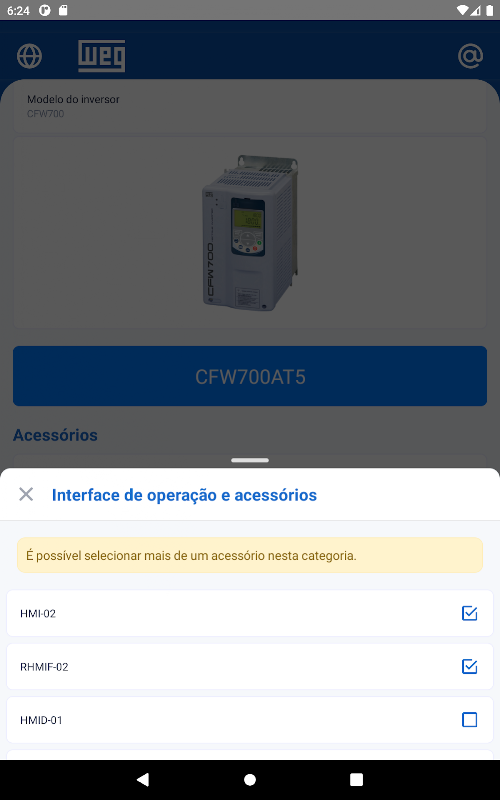Select the HMID-01 accessory
Image resolution: width=500 pixels, height=800 pixels.
coord(469,720)
